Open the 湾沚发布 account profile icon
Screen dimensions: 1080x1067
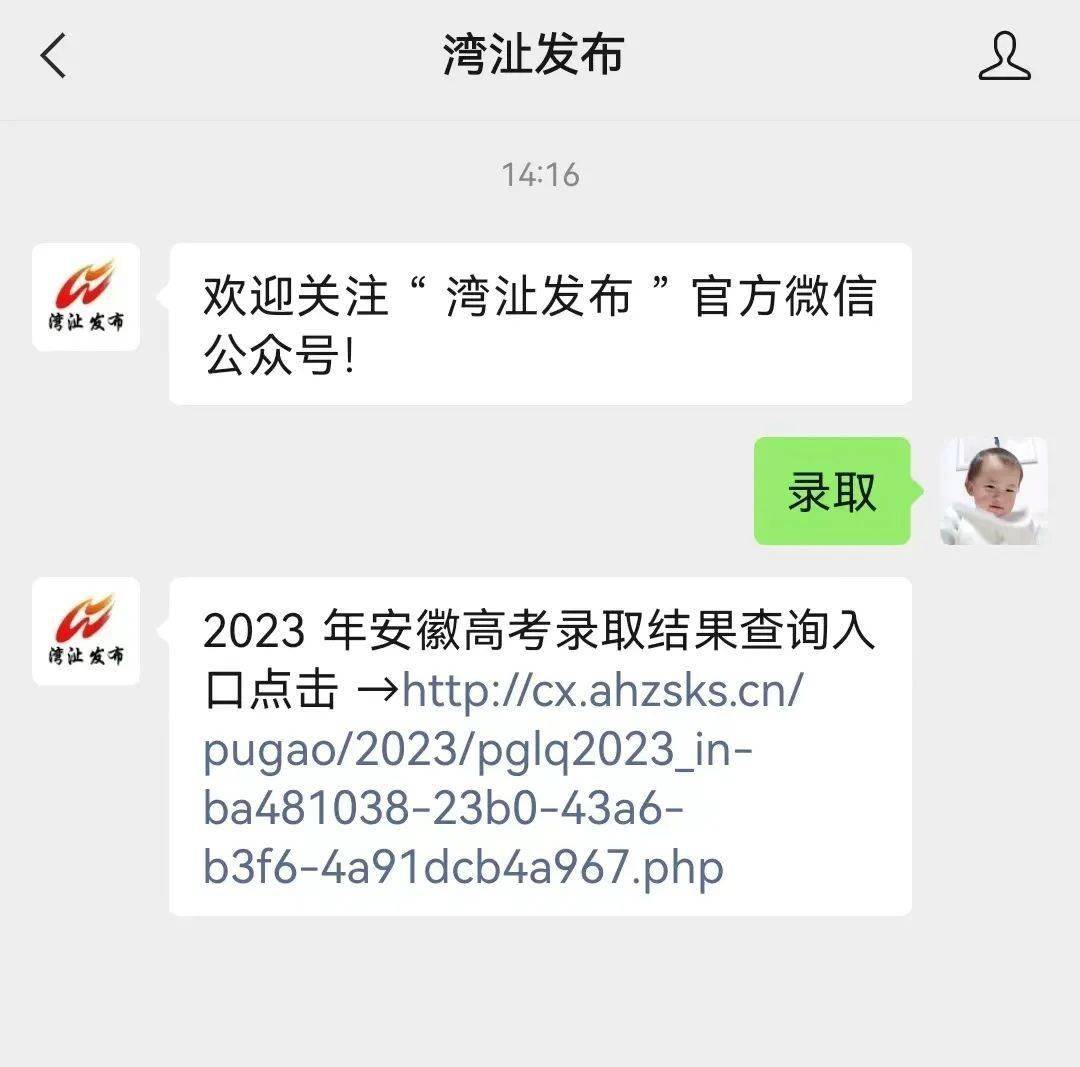click(x=1004, y=55)
